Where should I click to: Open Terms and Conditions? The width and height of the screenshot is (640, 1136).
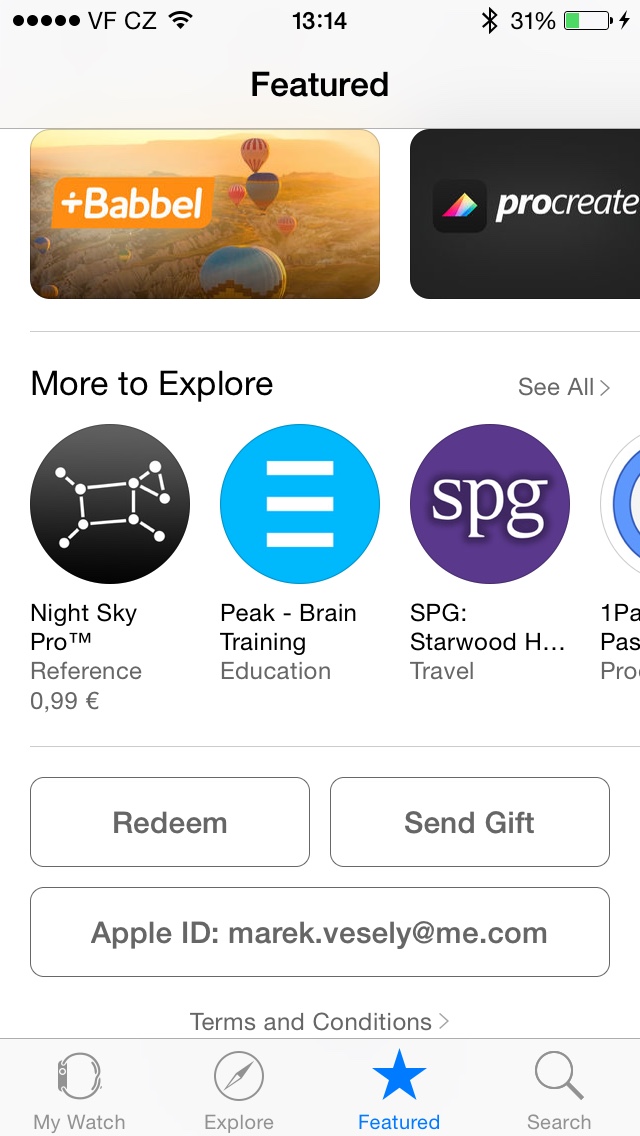pyautogui.click(x=320, y=1022)
